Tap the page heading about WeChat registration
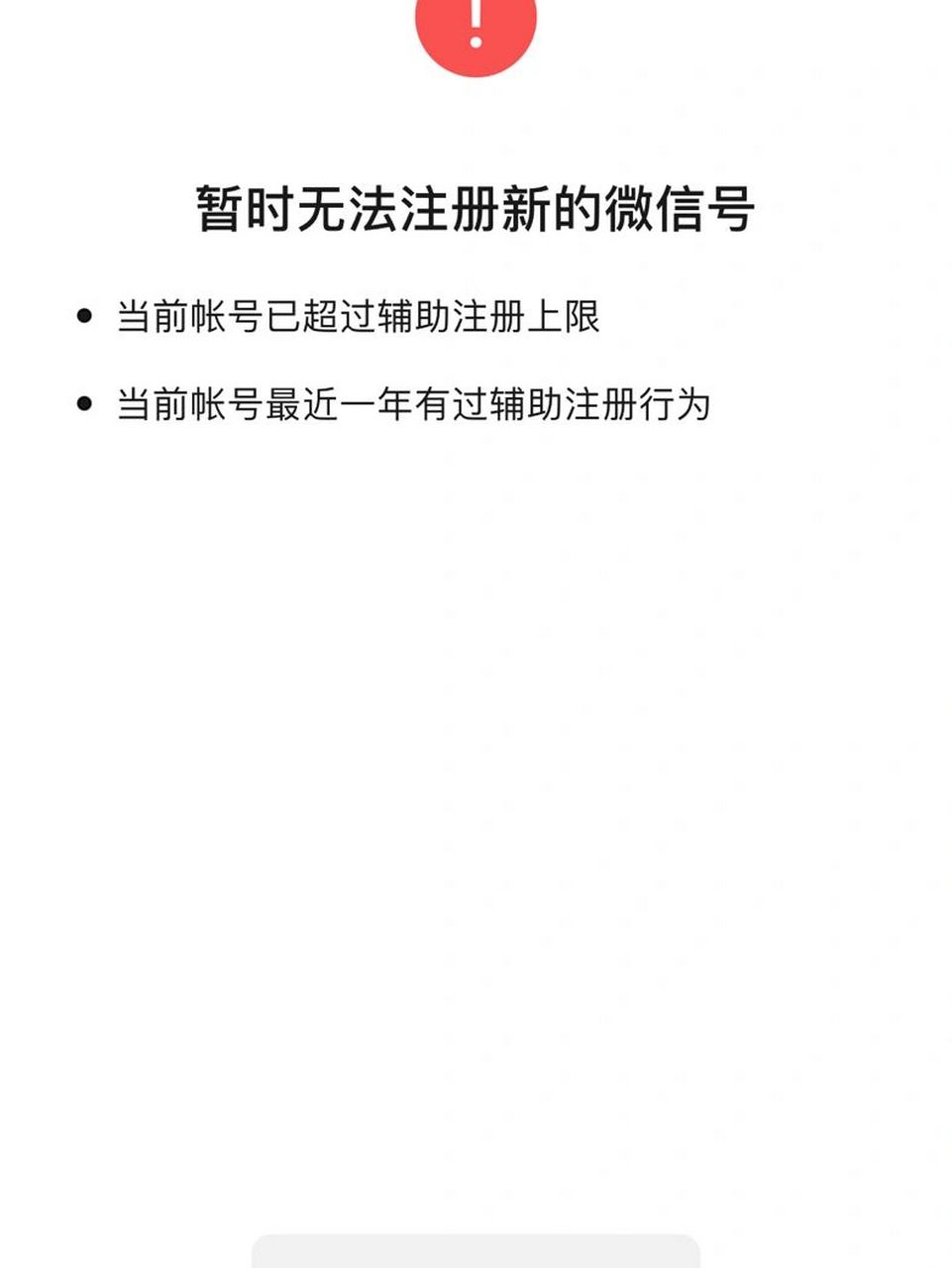Image resolution: width=952 pixels, height=1268 pixels. 475,206
